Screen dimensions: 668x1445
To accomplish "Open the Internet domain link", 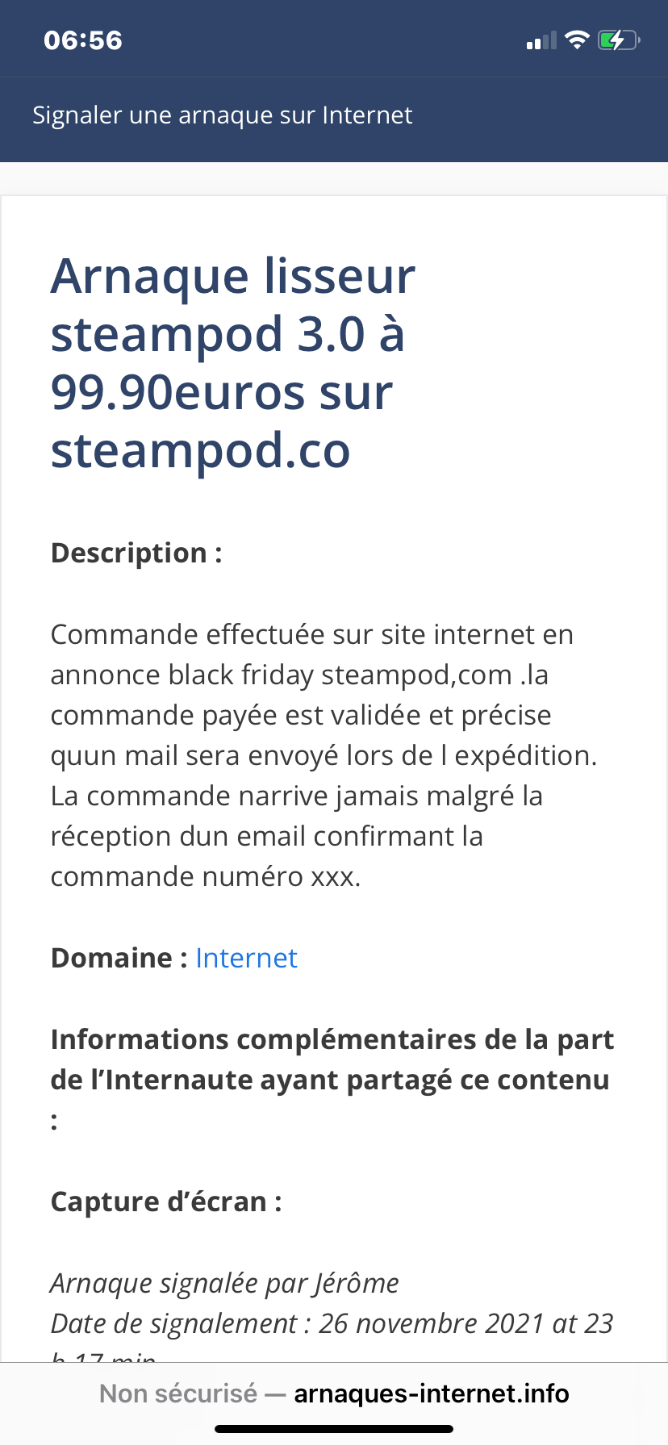I will [246, 958].
